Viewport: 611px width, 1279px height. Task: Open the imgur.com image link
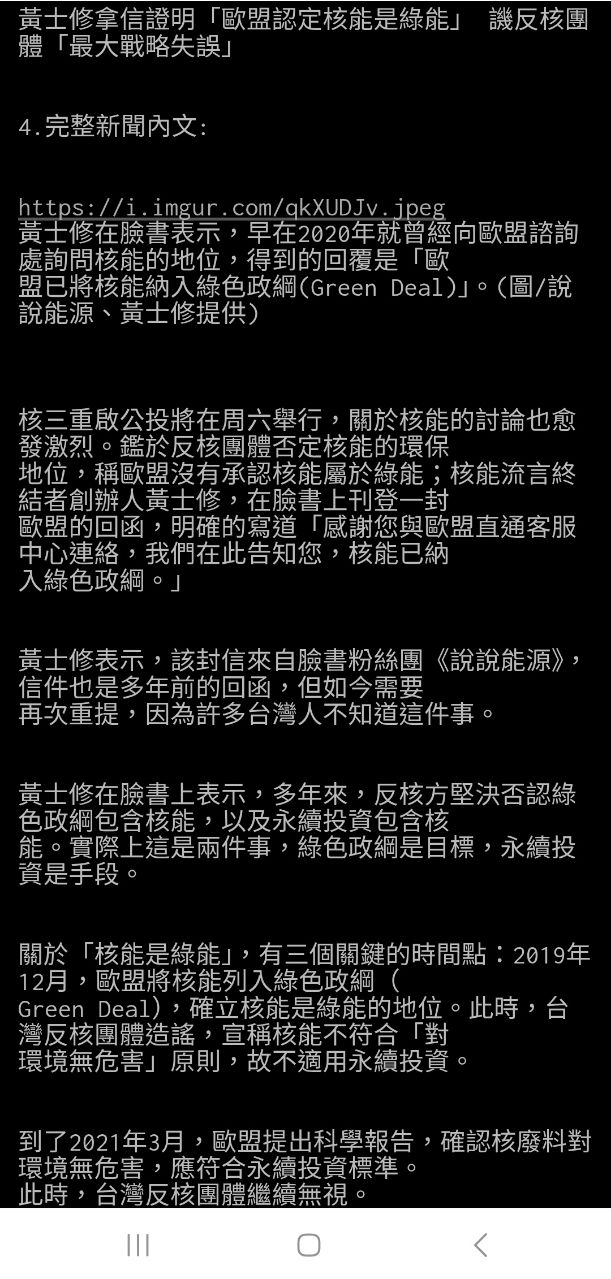[231, 207]
